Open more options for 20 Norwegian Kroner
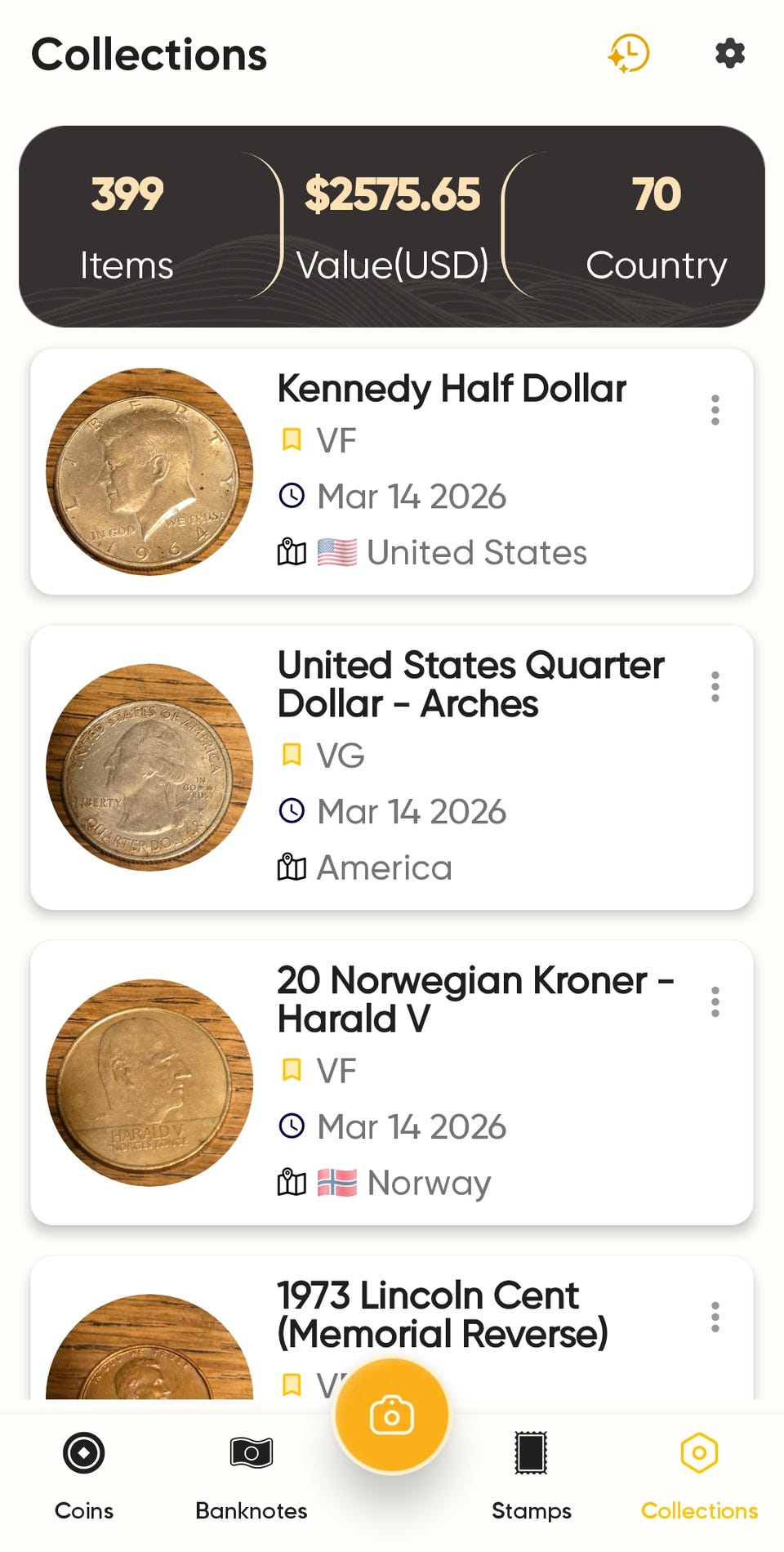 (x=715, y=1001)
